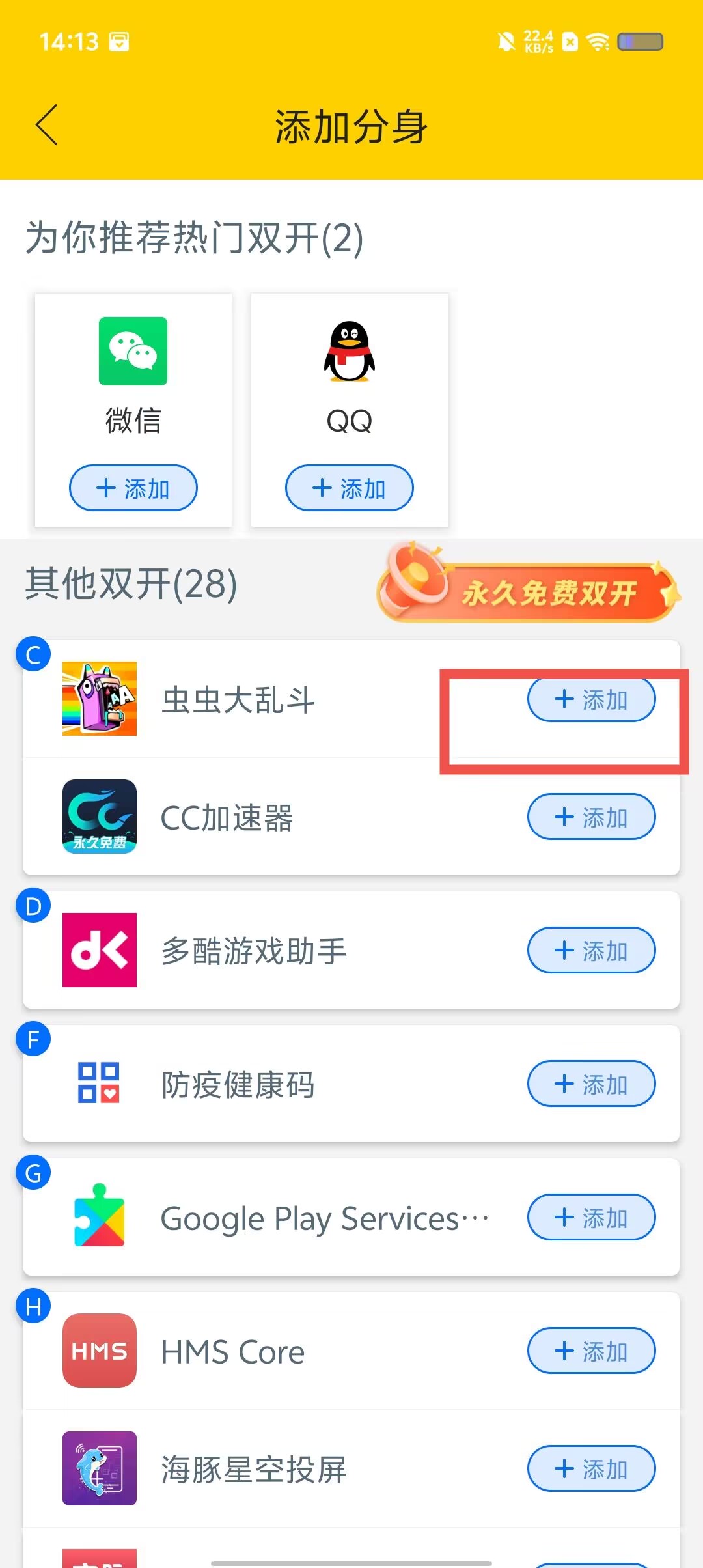This screenshot has height=1568, width=703.
Task: Go back using the top-left arrow
Action: coord(47,124)
